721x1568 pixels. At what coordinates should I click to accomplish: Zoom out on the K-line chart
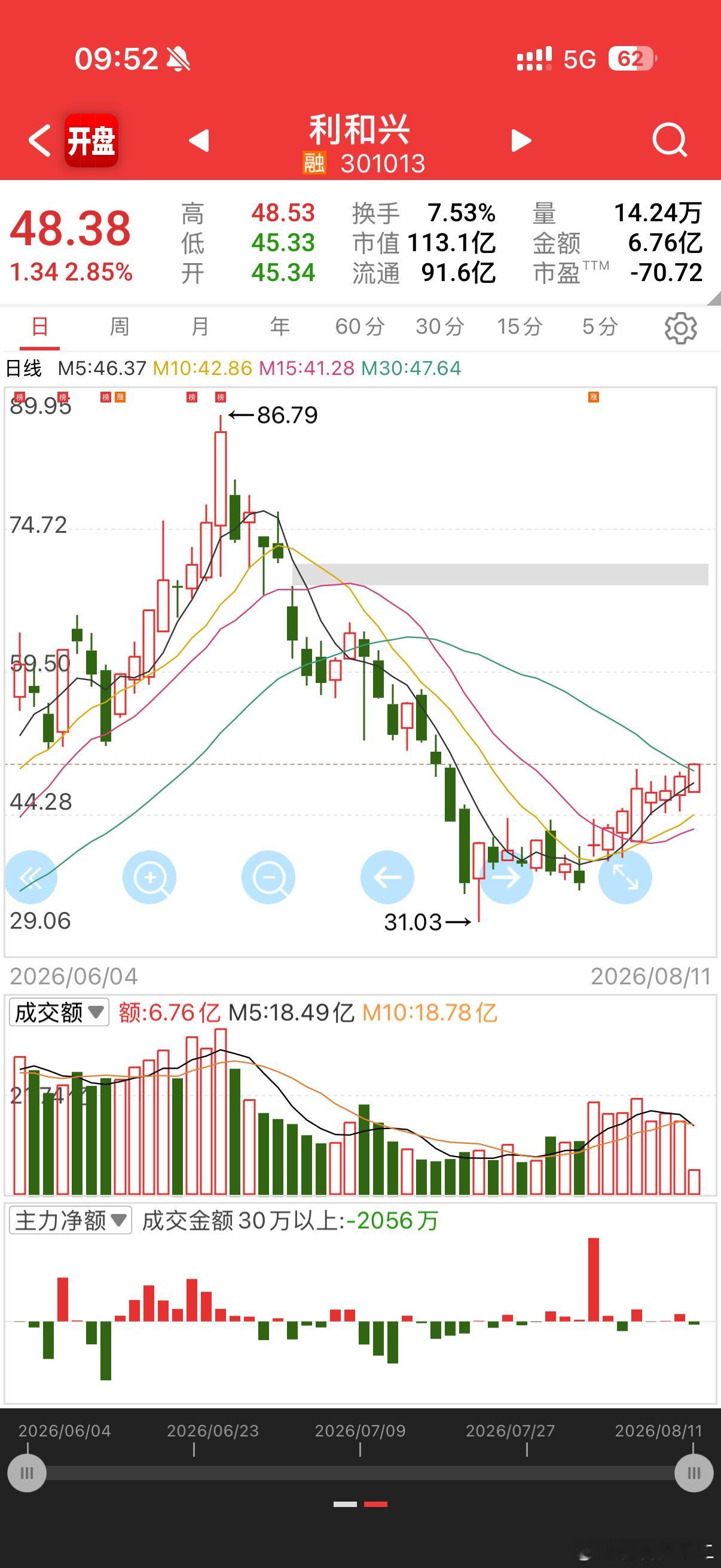click(268, 877)
